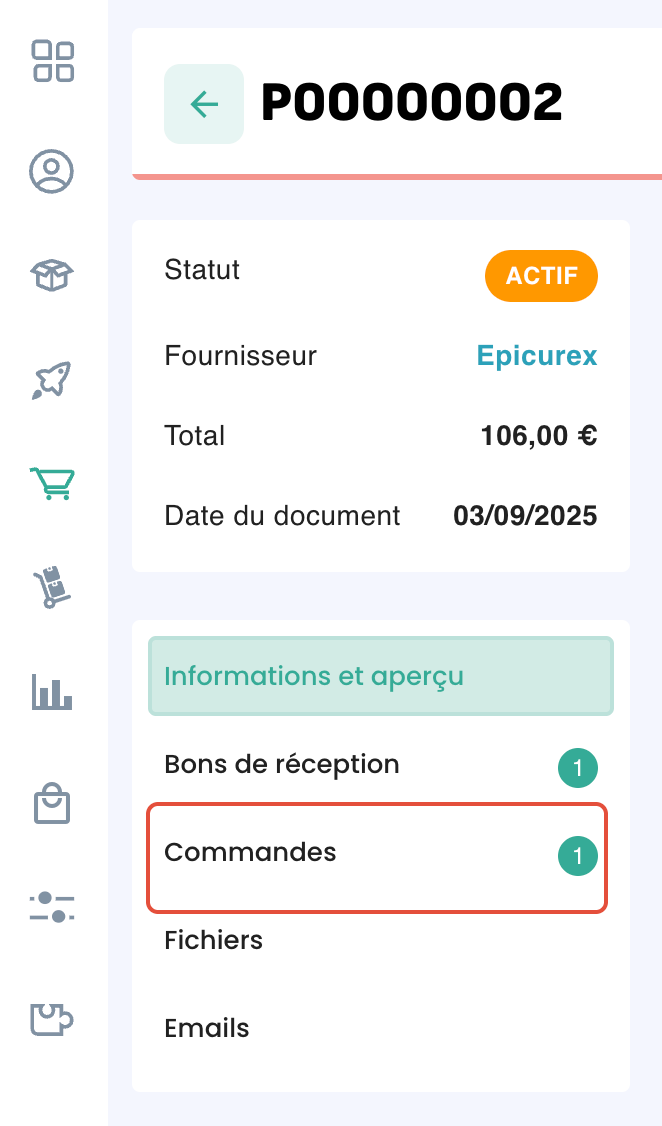The width and height of the screenshot is (662, 1126).
Task: Open the puzzle piece integrations icon
Action: [x=52, y=1018]
